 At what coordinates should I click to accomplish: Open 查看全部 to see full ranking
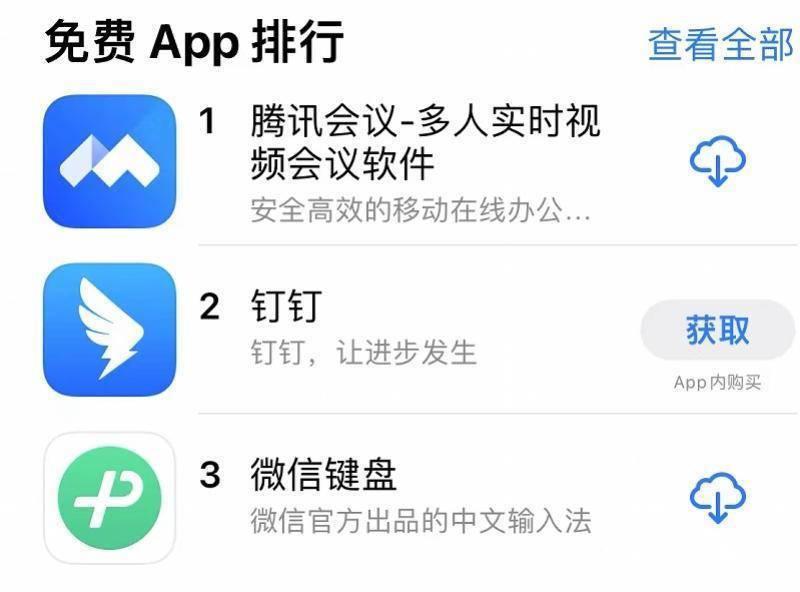pos(719,44)
